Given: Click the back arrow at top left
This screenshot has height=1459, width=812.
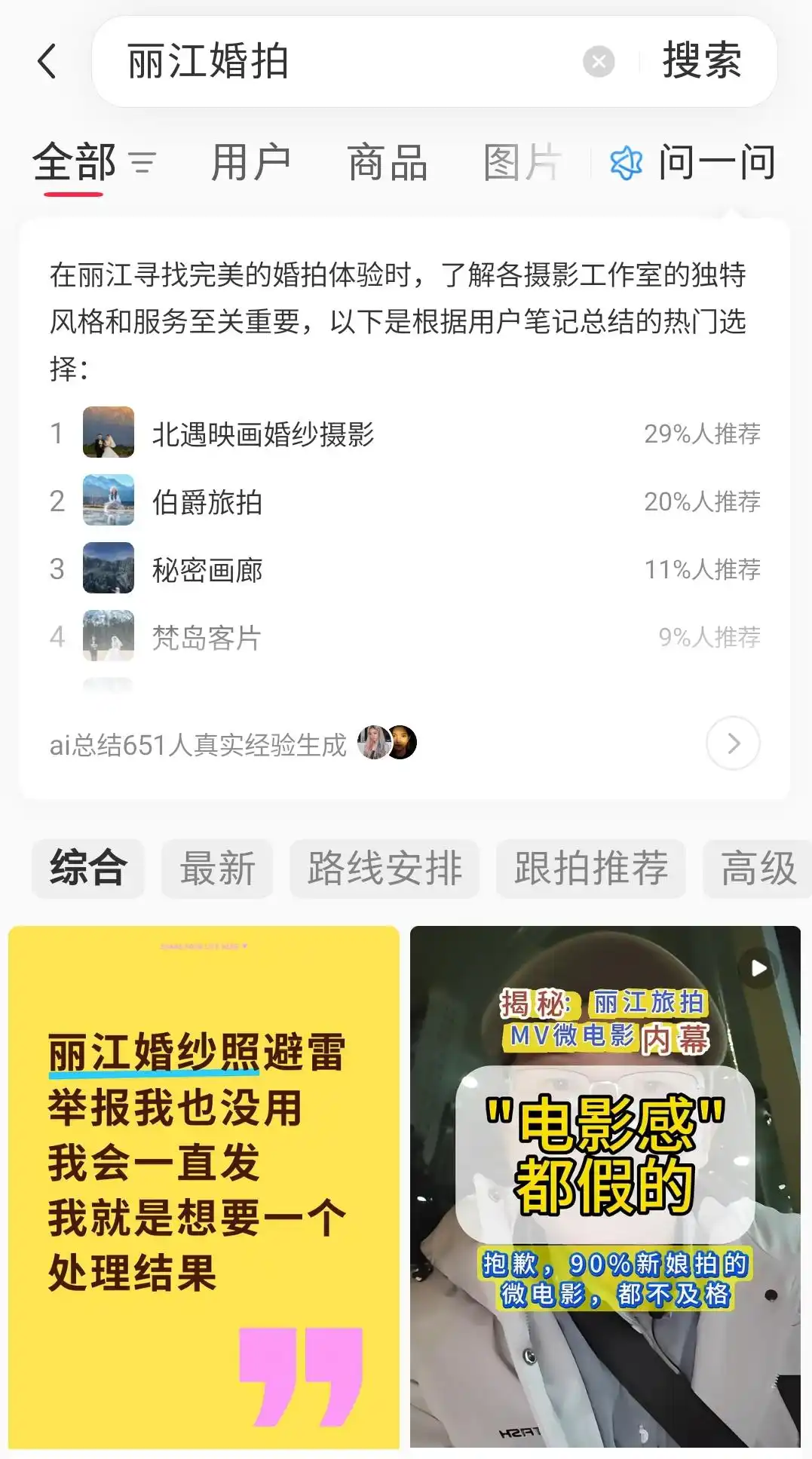Looking at the screenshot, I should (47, 62).
